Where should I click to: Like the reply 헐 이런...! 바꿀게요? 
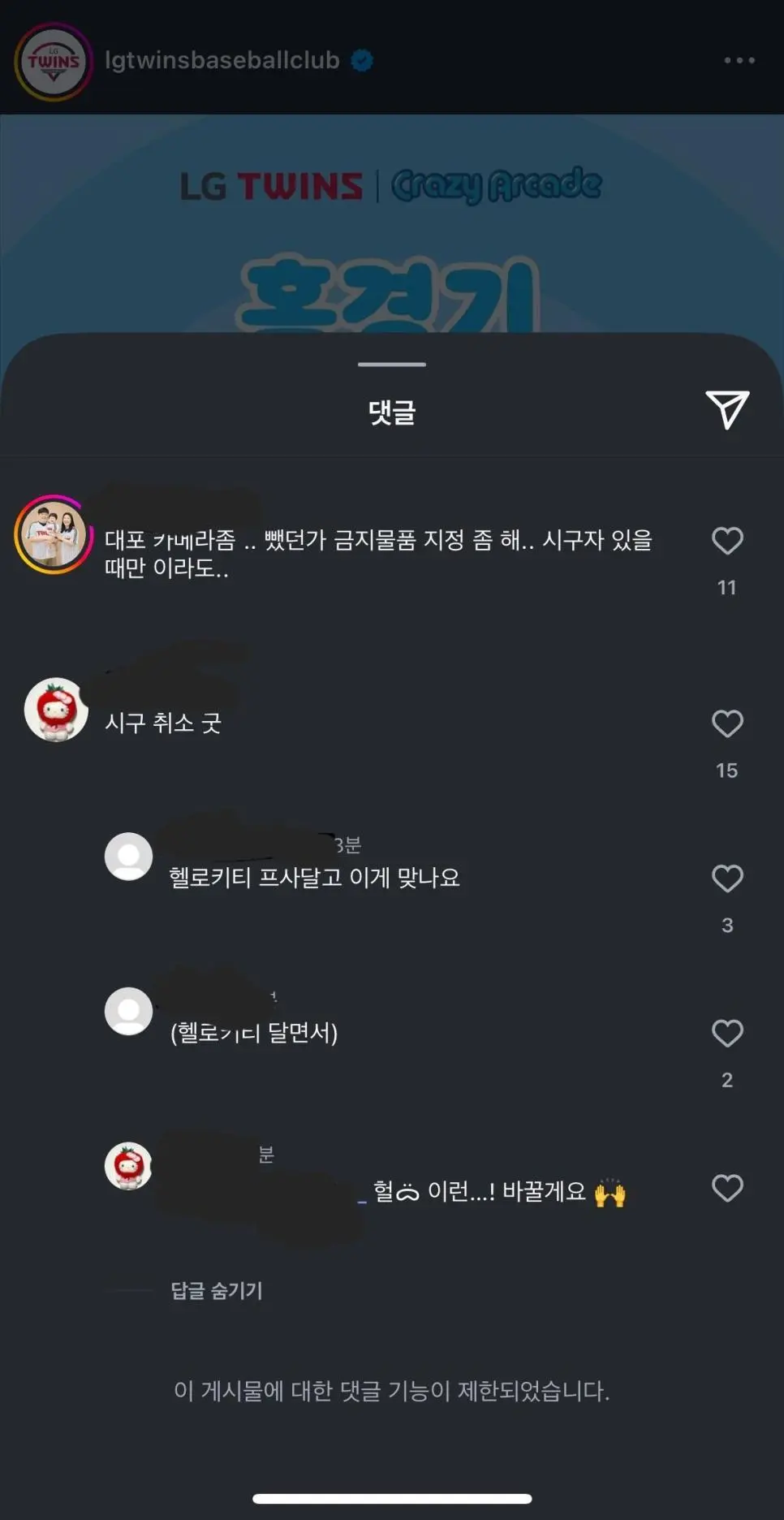727,1189
